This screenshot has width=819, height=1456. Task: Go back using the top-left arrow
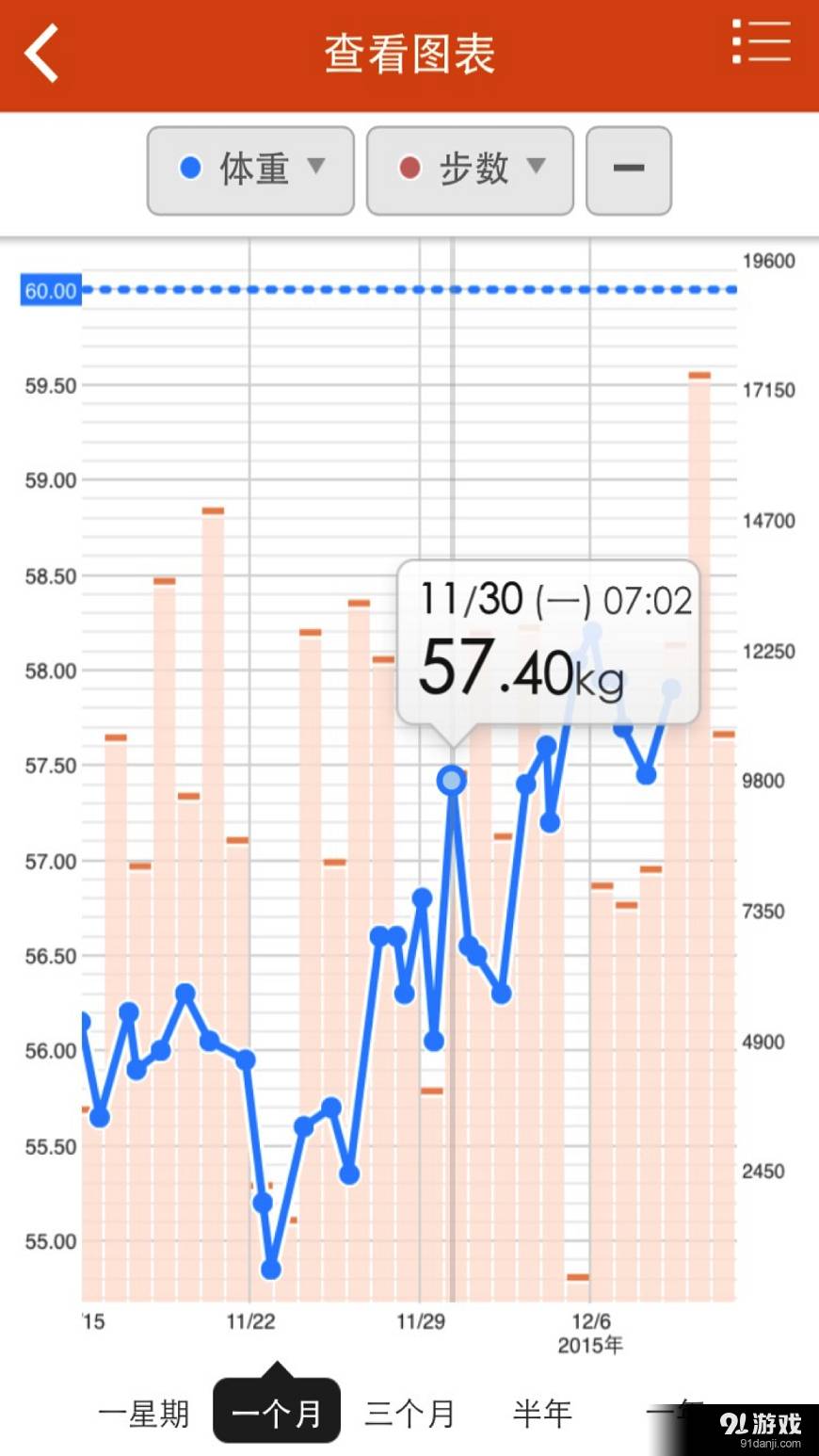click(41, 54)
